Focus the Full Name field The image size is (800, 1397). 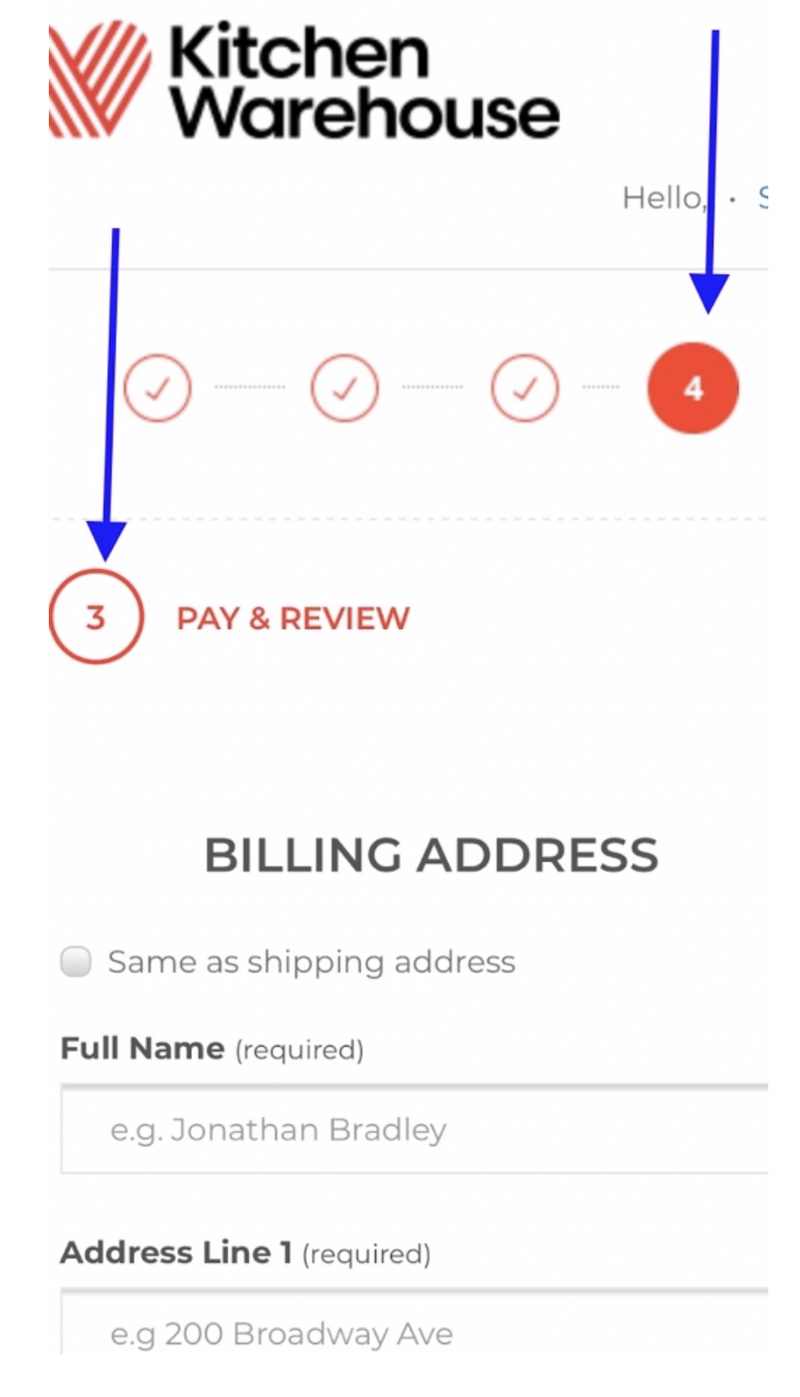pos(414,1129)
